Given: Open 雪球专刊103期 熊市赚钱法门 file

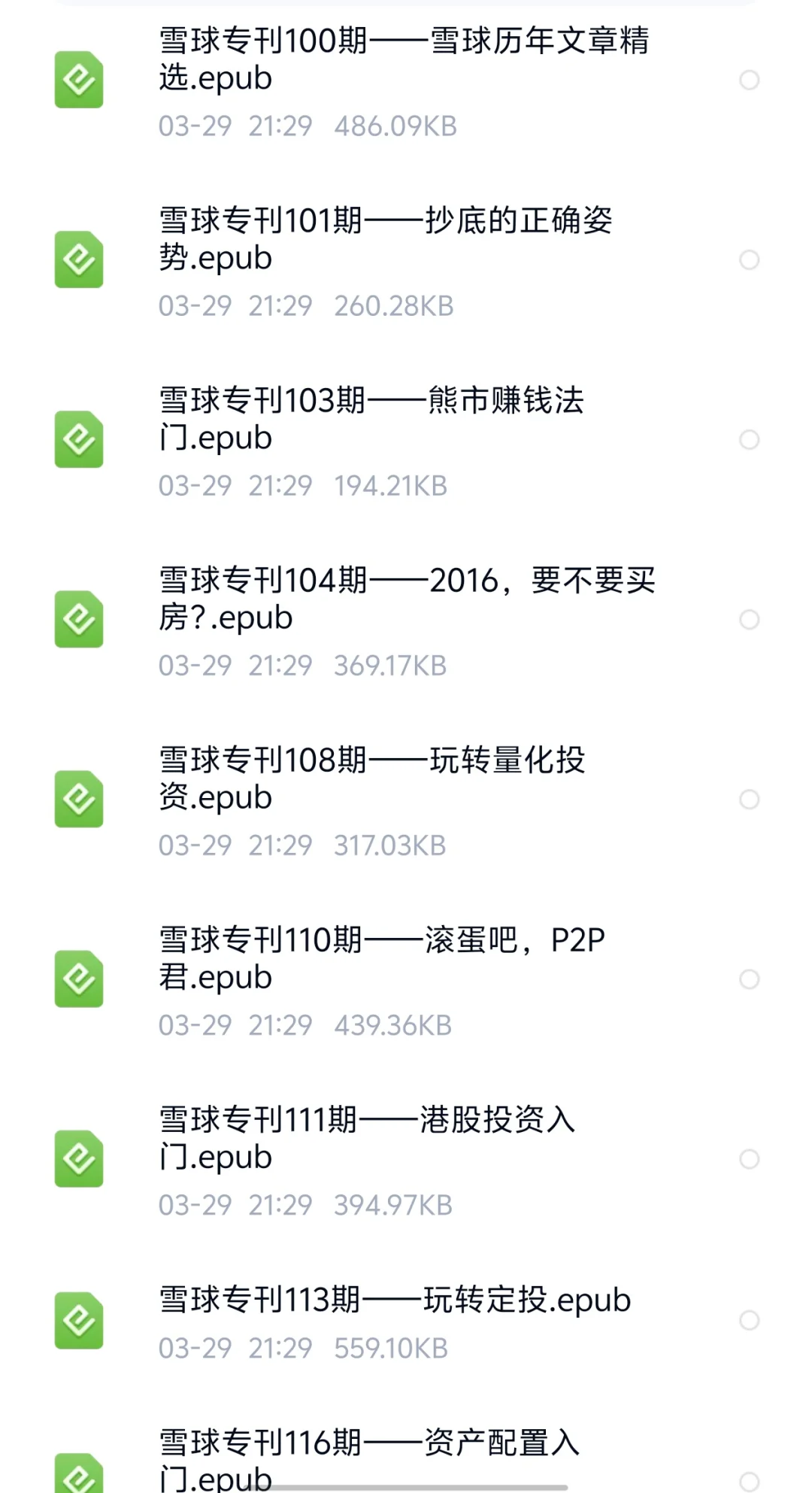Looking at the screenshot, I should [406, 440].
